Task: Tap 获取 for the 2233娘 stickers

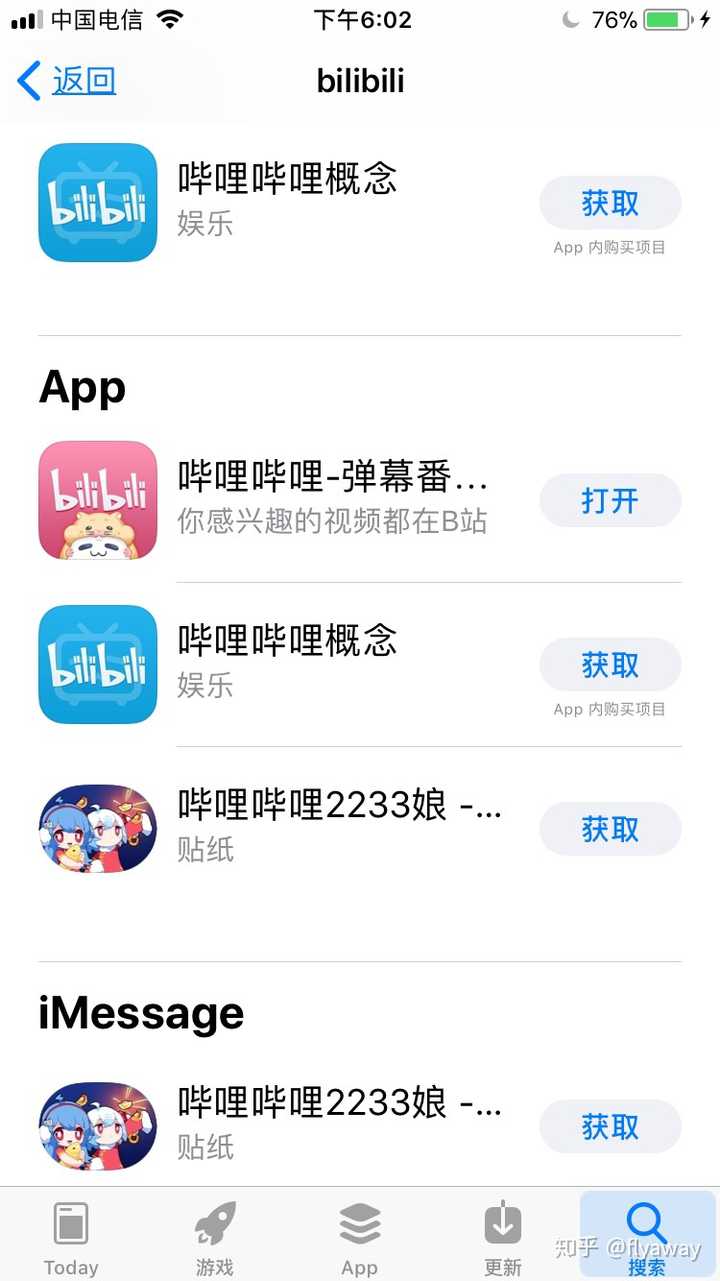Action: click(x=610, y=828)
